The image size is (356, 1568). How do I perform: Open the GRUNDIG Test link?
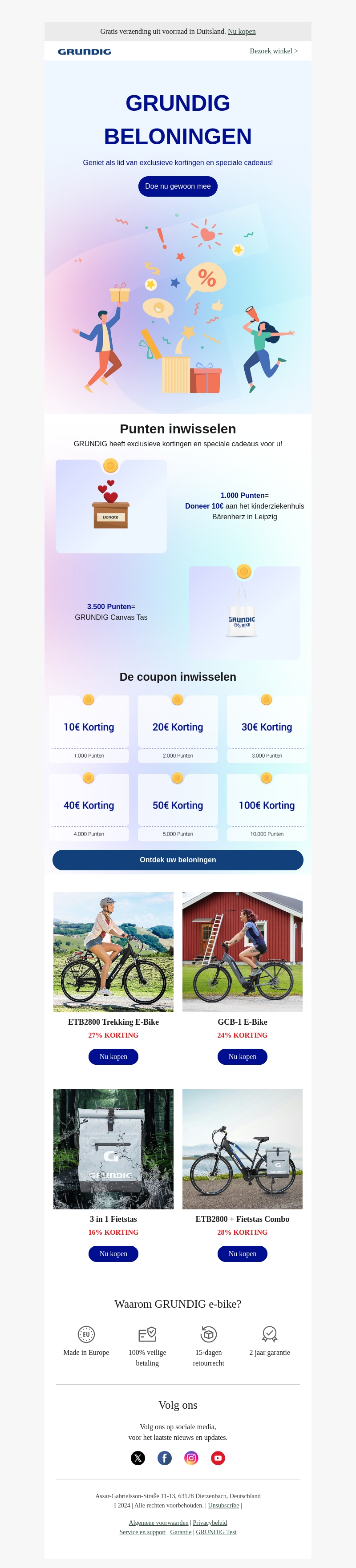pyautogui.click(x=216, y=1532)
